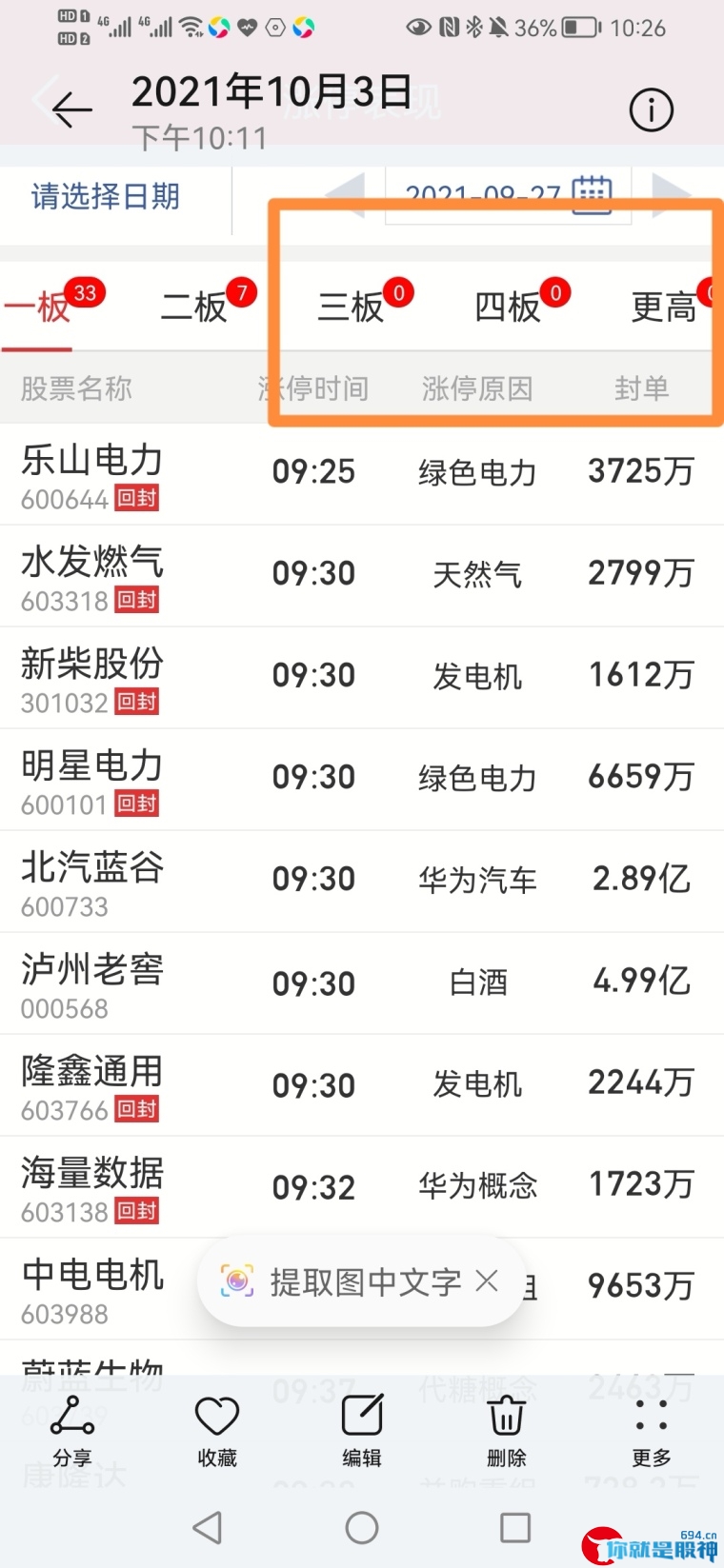Share this image via 分享
724x1568 pixels.
(72, 1431)
